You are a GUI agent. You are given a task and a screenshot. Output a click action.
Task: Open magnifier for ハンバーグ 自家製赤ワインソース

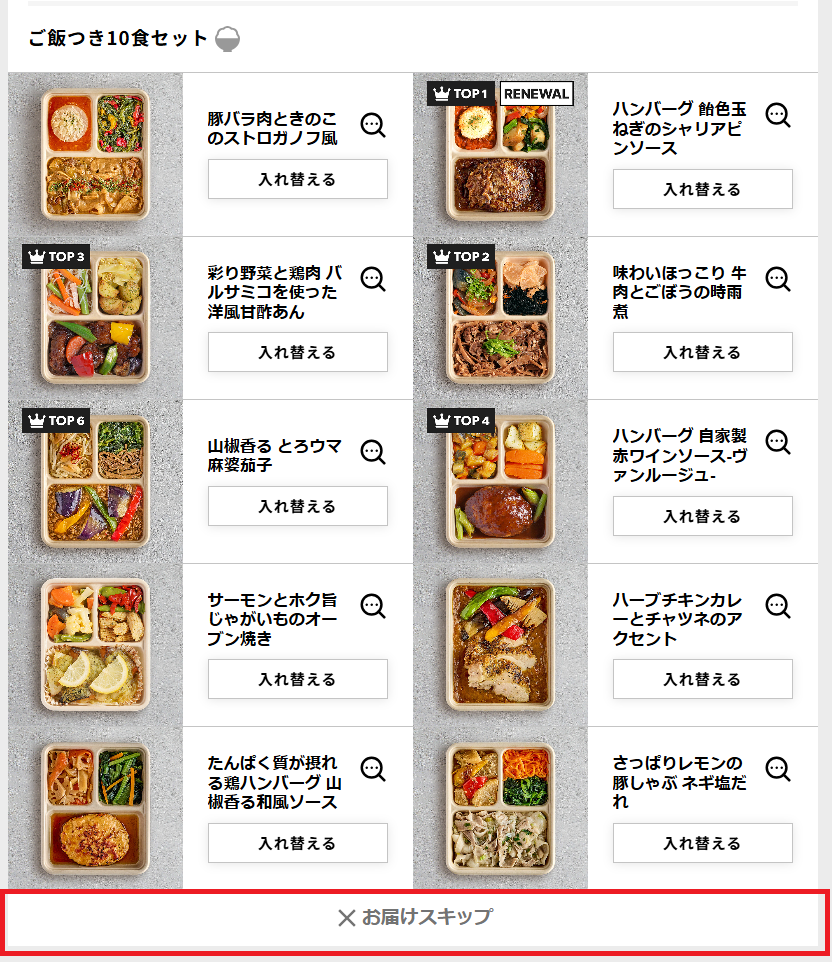[778, 442]
